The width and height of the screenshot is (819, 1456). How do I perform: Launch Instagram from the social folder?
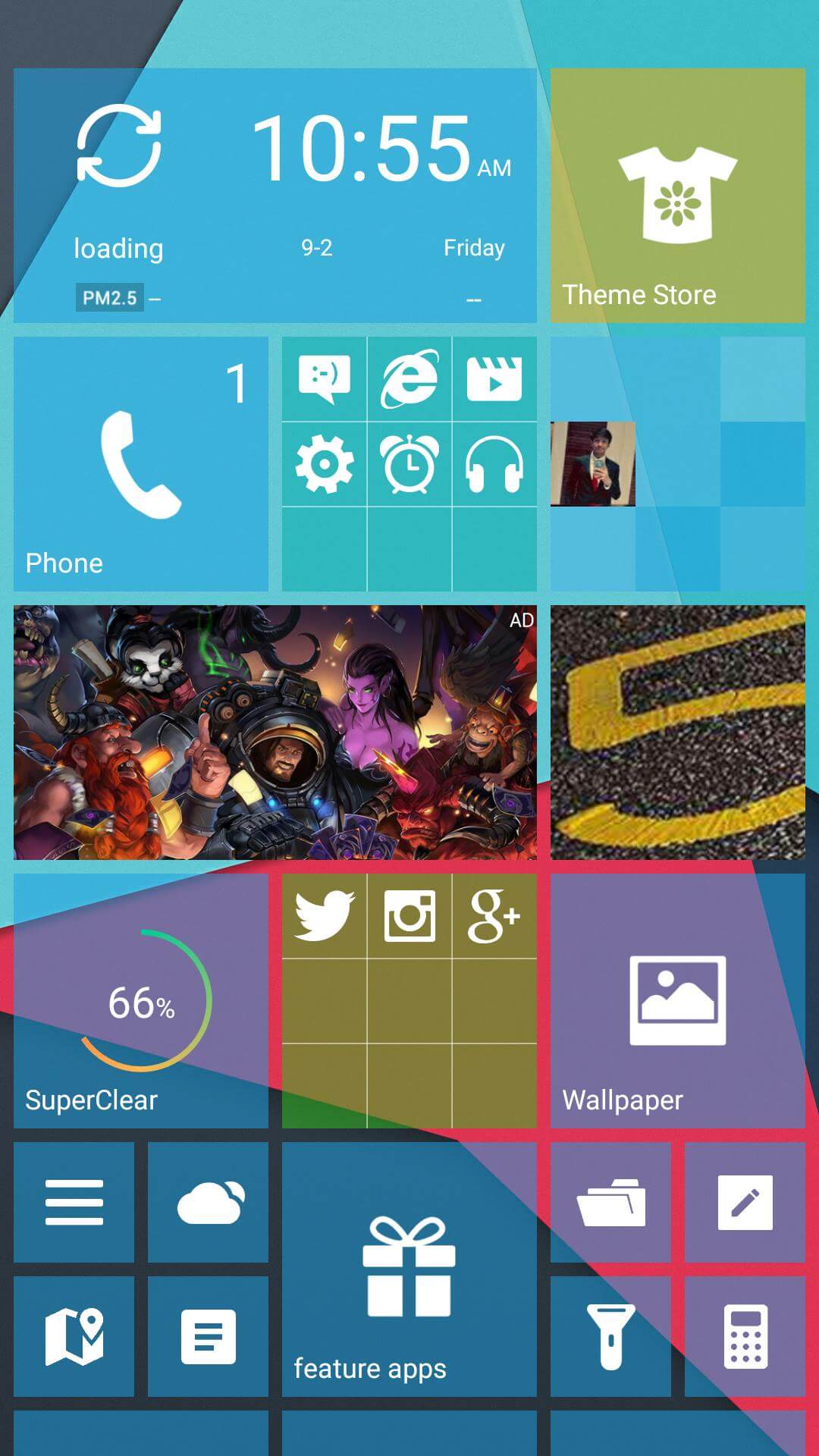point(409,916)
